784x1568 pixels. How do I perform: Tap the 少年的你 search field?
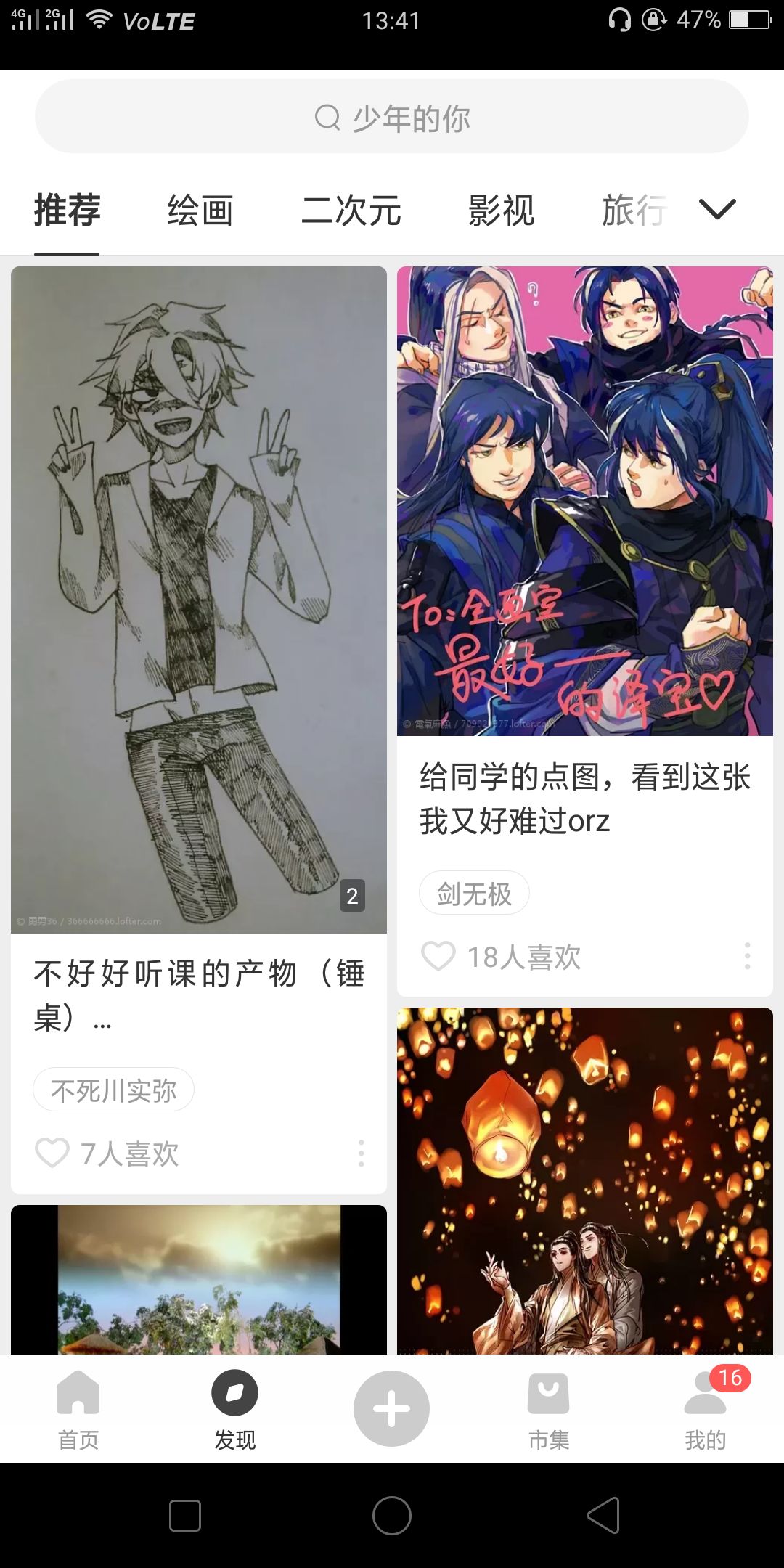click(x=414, y=117)
